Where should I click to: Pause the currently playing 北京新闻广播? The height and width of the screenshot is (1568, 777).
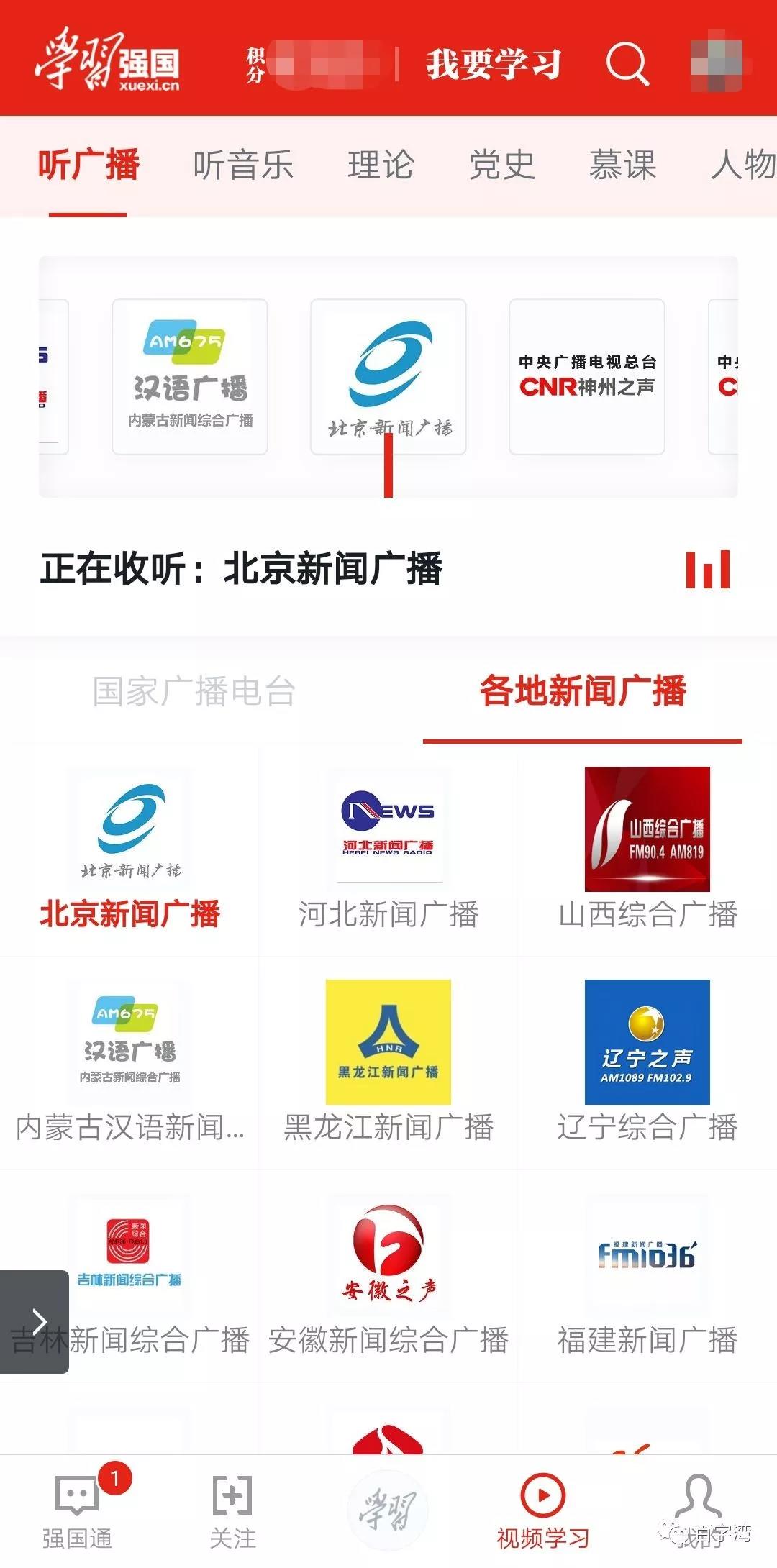click(707, 569)
